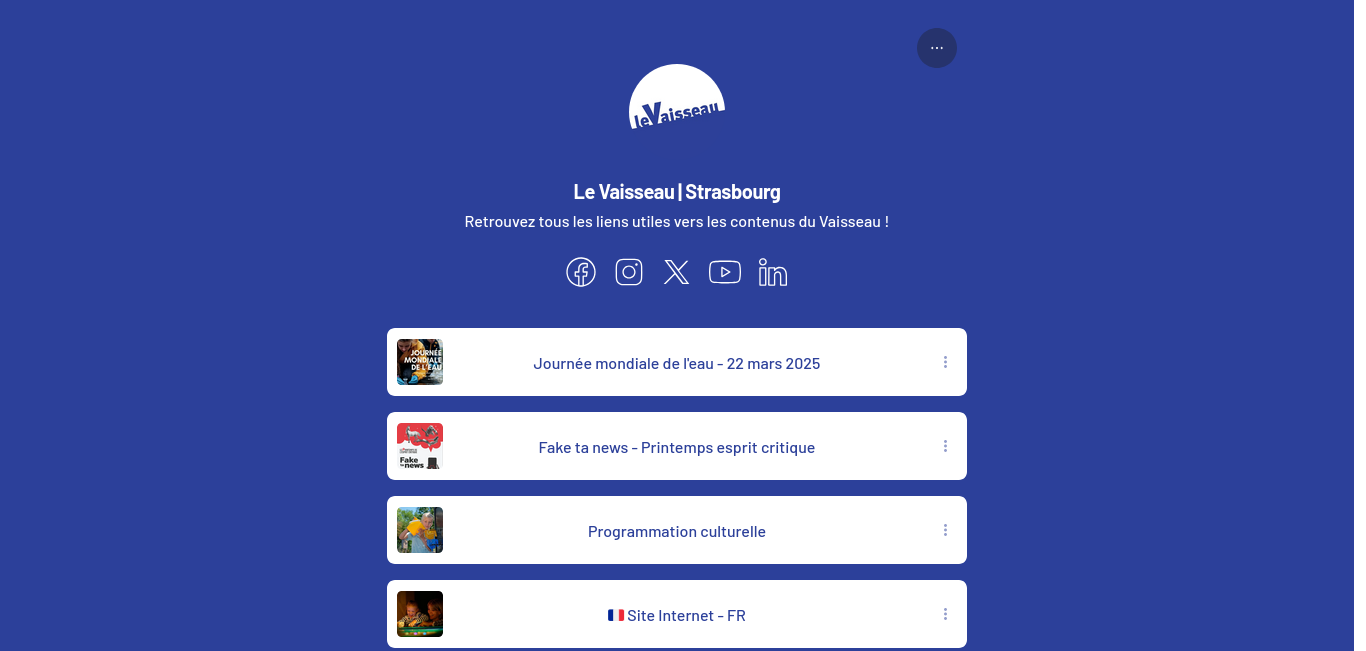Image resolution: width=1366 pixels, height=651 pixels.
Task: Share options for Journée mondiale de l'eau
Action: tap(945, 362)
